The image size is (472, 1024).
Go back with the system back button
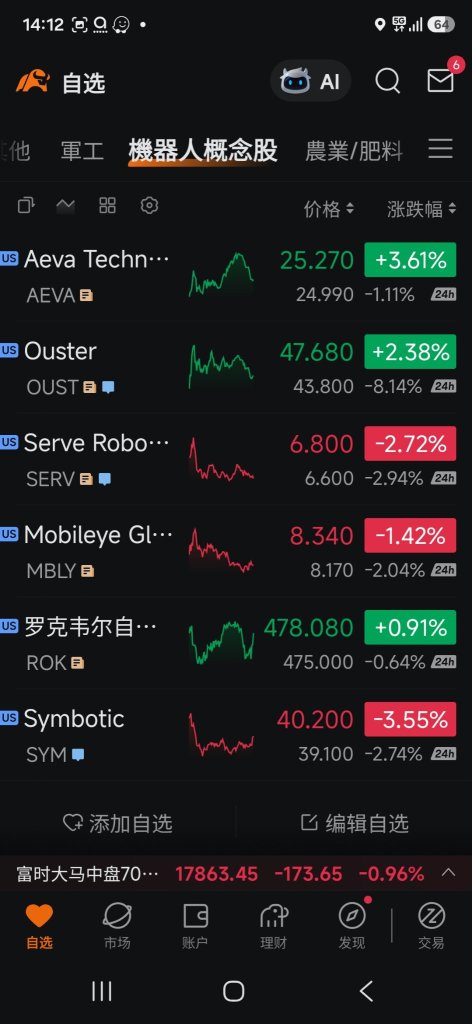366,991
